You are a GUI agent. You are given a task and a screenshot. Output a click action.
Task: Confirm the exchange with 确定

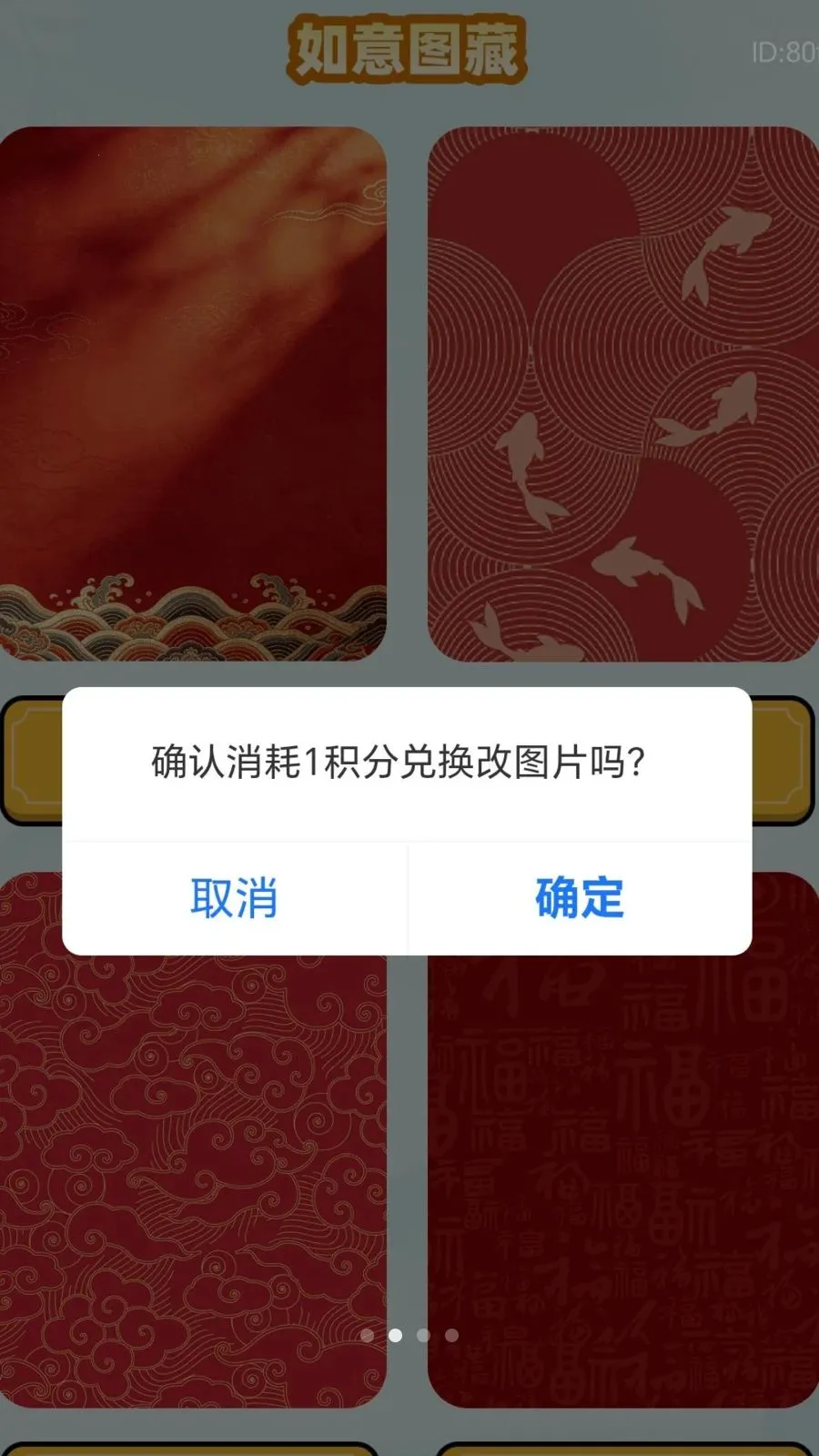(580, 898)
